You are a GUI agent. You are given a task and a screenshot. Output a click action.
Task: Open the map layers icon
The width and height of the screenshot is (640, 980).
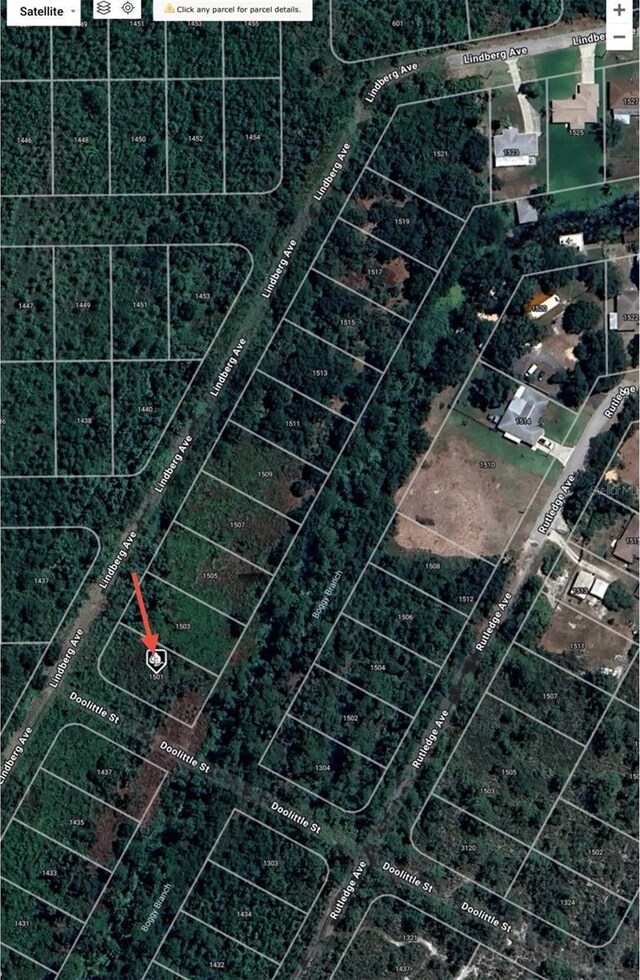tap(104, 8)
